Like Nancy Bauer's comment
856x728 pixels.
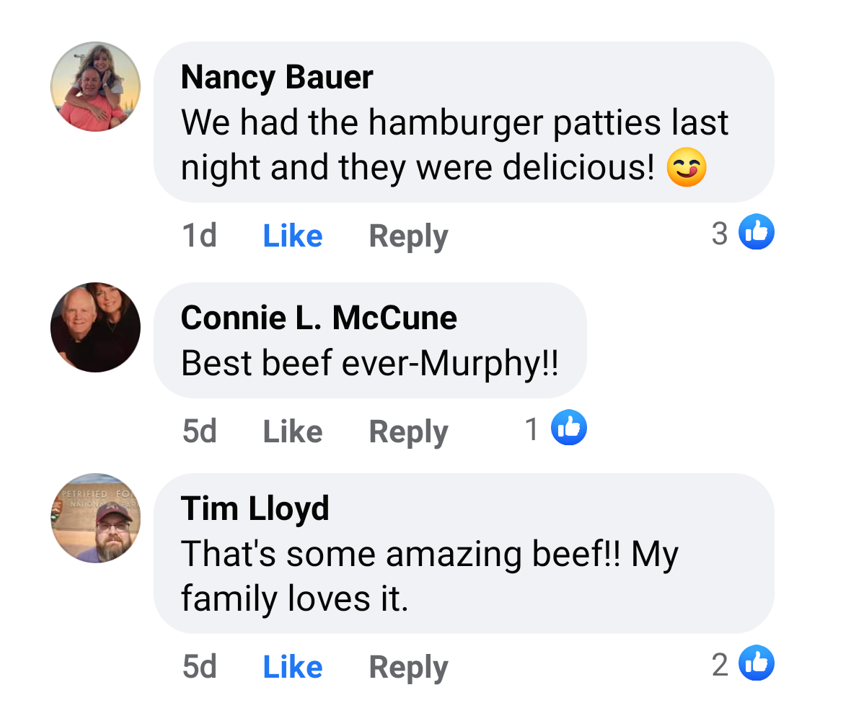pos(292,236)
